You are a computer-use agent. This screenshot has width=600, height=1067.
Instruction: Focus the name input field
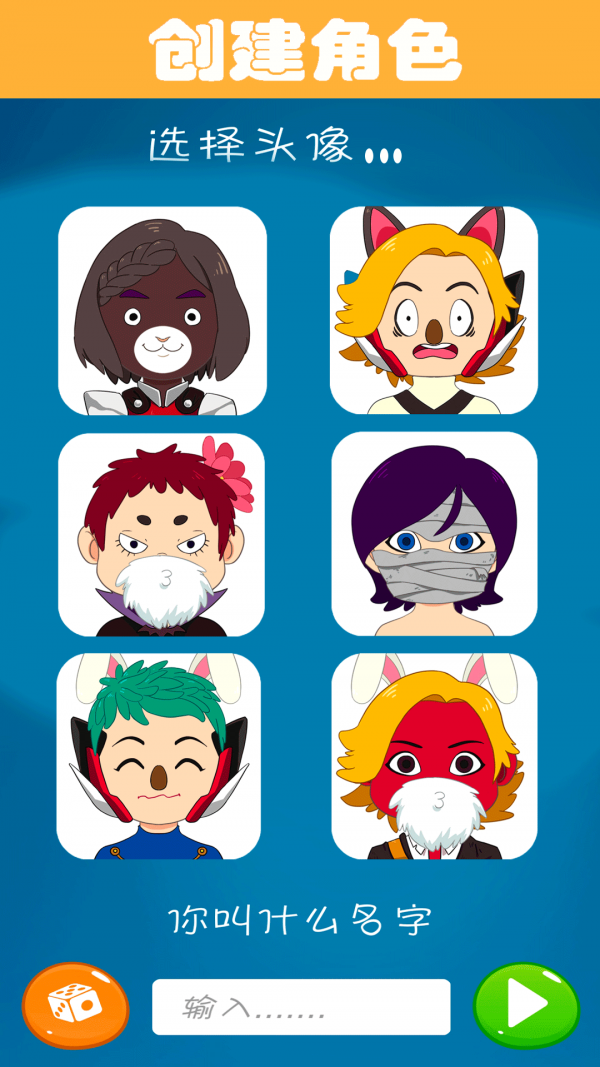[301, 1007]
